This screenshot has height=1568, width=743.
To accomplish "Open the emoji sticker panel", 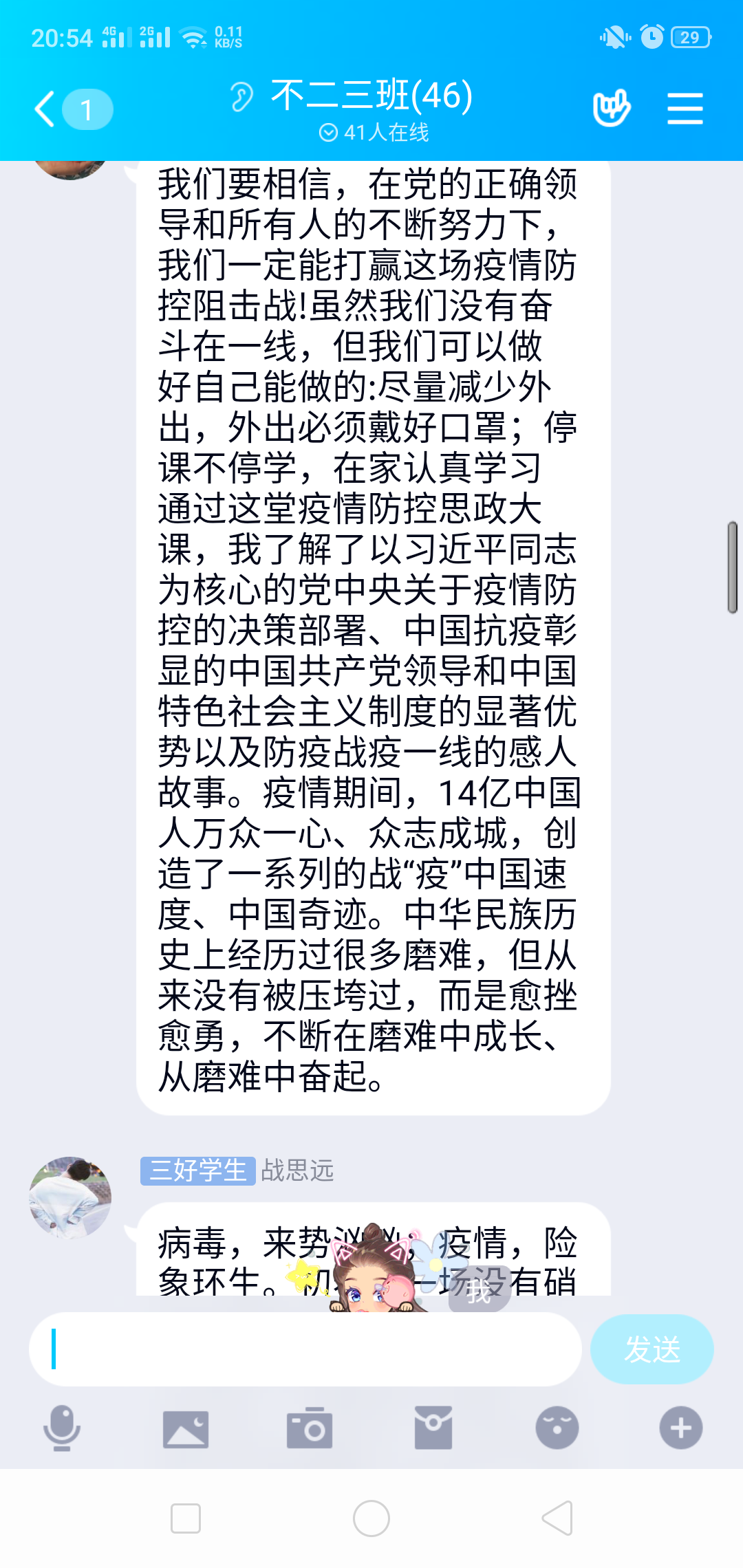I will [x=557, y=1428].
